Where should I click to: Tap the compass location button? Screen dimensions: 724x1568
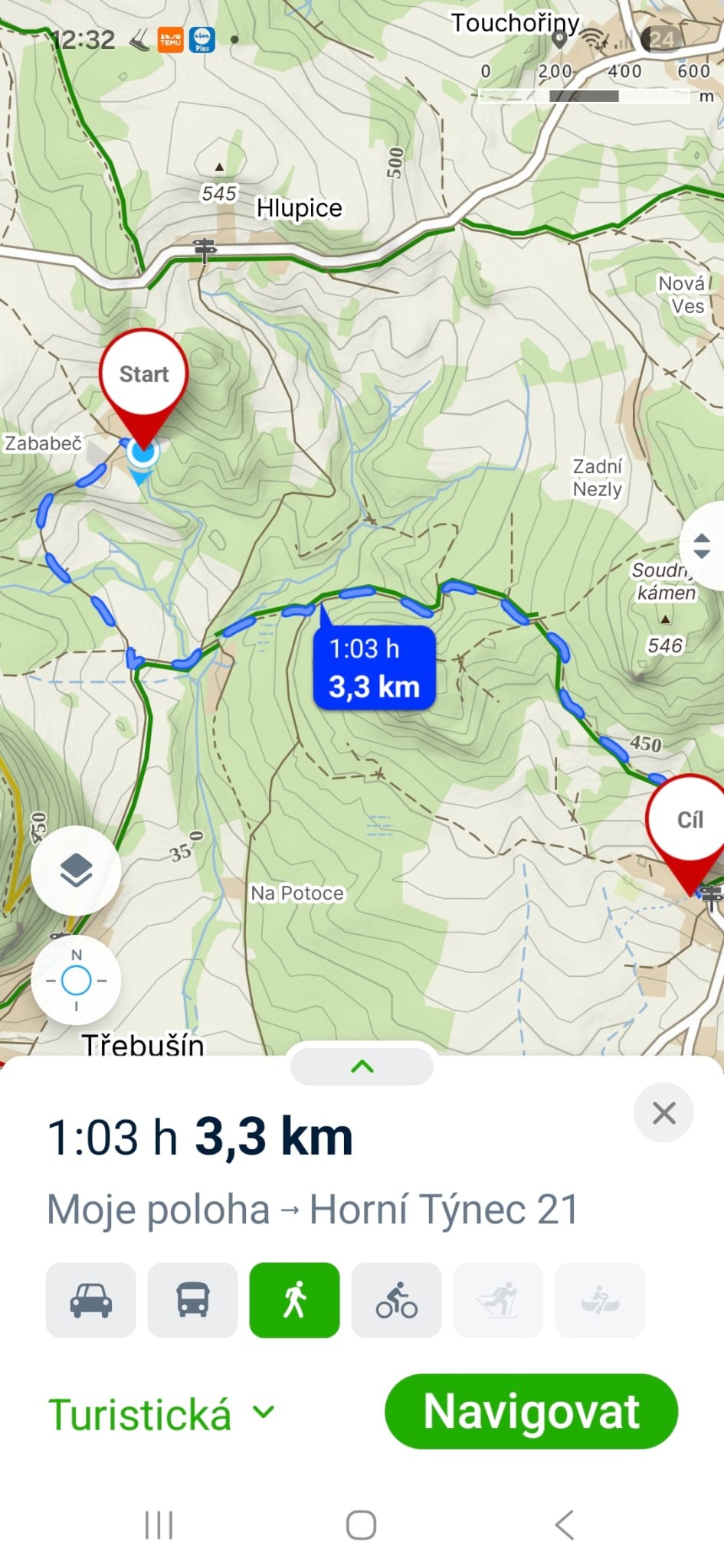point(76,980)
